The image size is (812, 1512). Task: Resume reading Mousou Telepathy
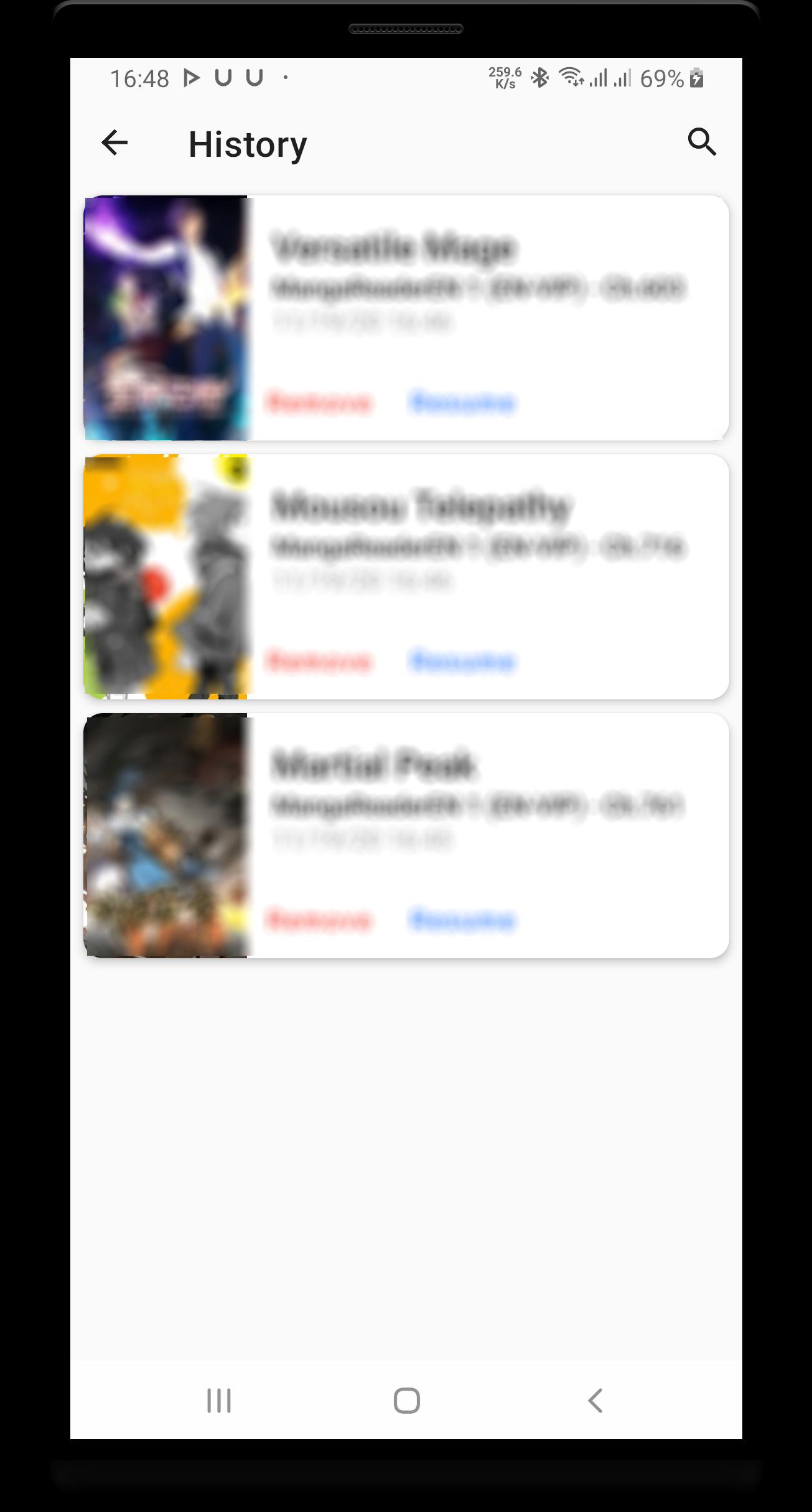[462, 661]
